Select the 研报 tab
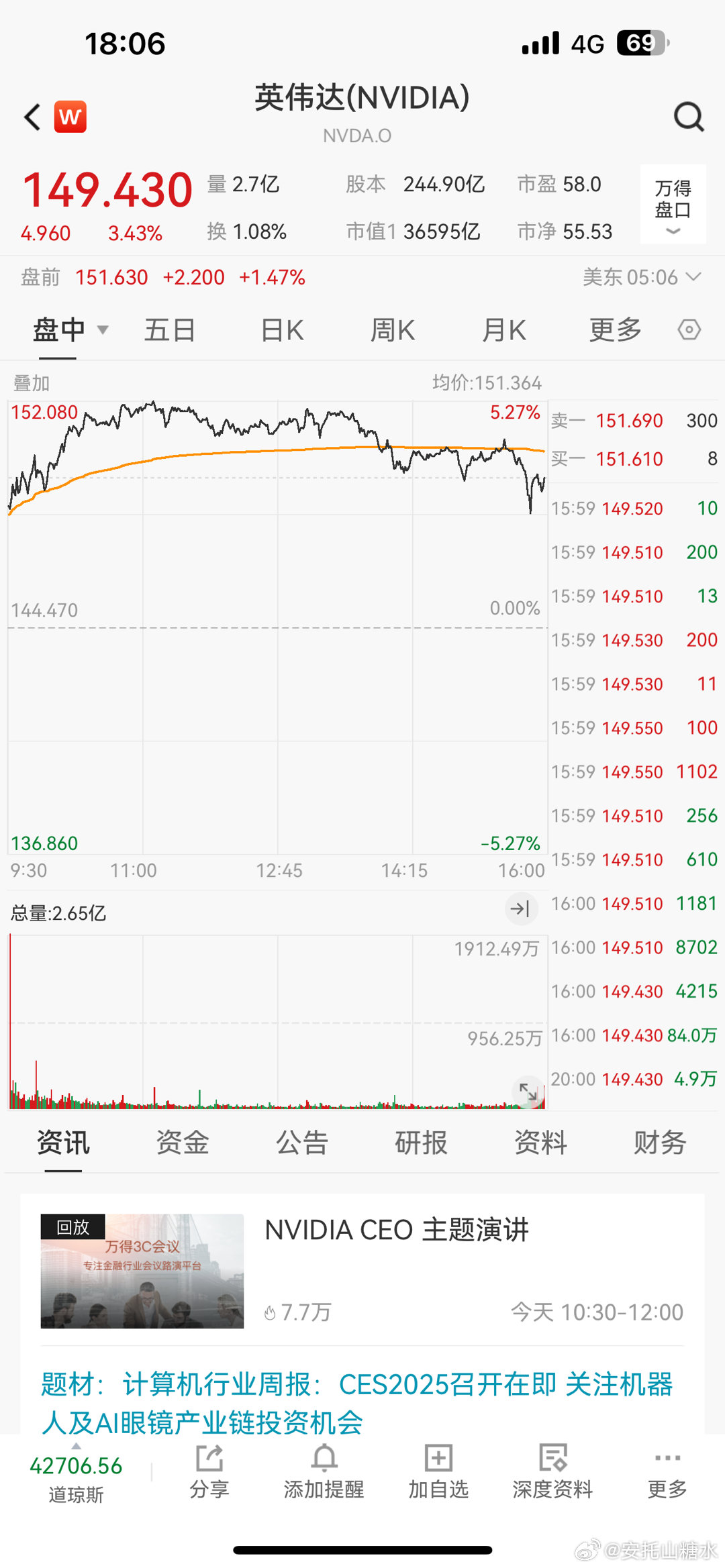 [x=421, y=1142]
